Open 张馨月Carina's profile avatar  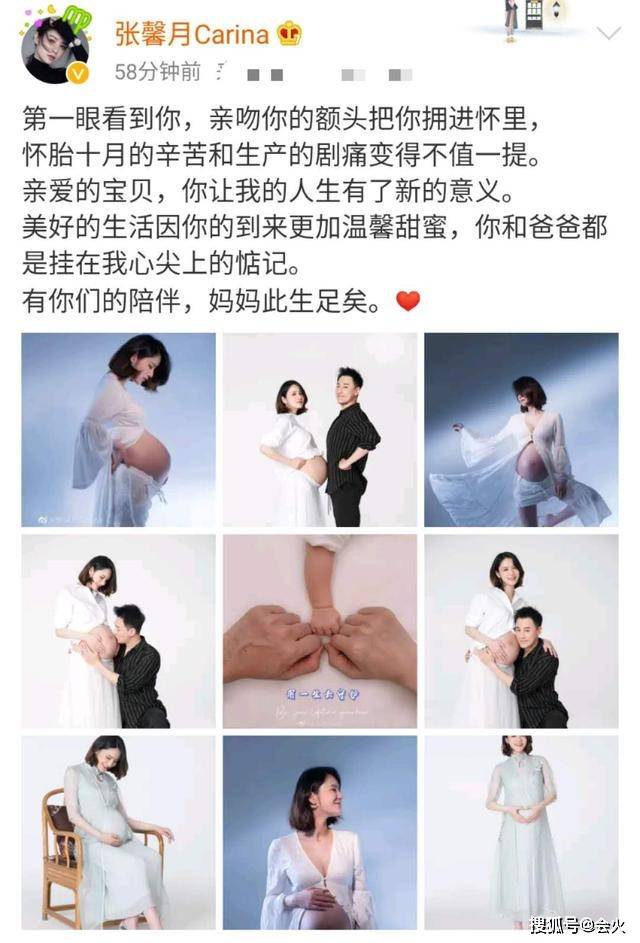(55, 48)
